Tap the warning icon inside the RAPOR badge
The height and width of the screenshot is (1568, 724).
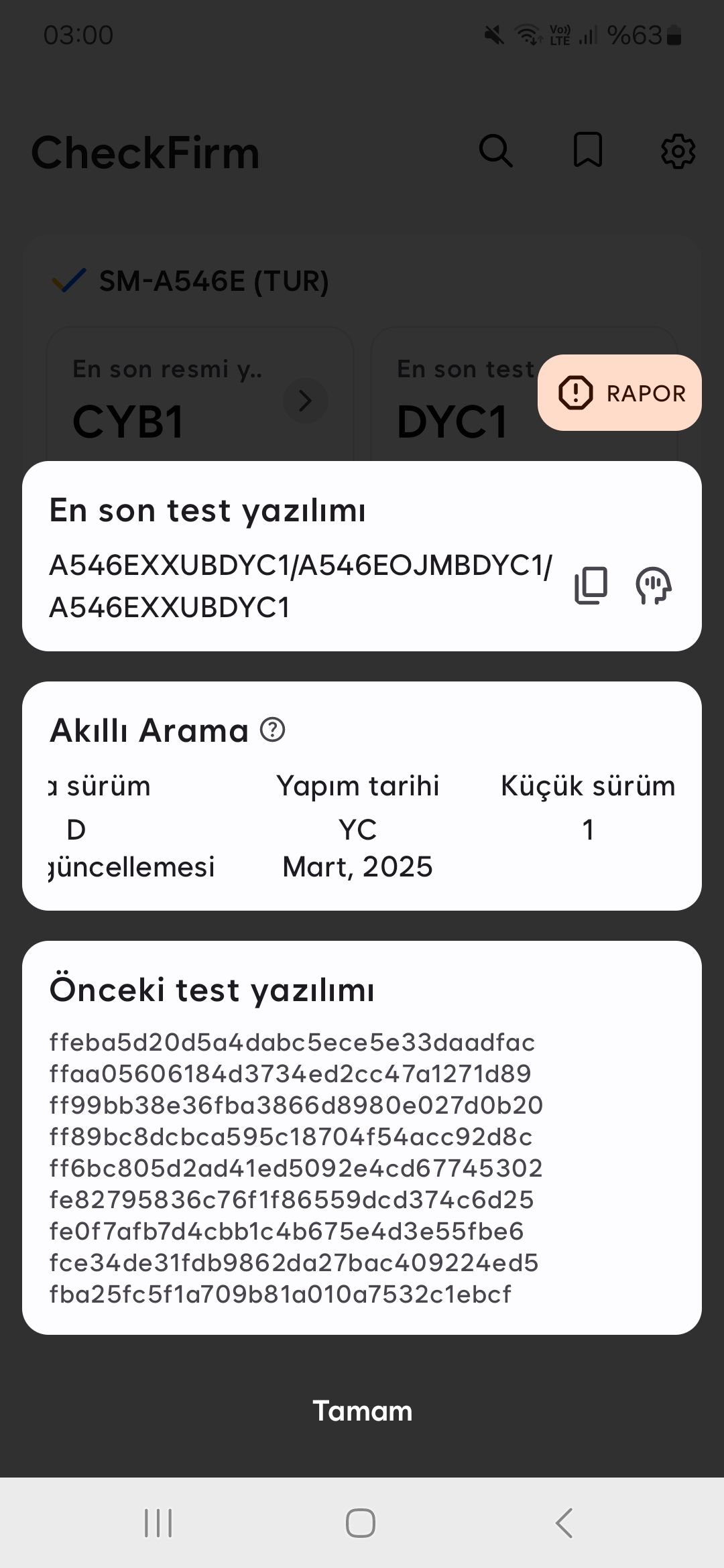click(x=575, y=392)
